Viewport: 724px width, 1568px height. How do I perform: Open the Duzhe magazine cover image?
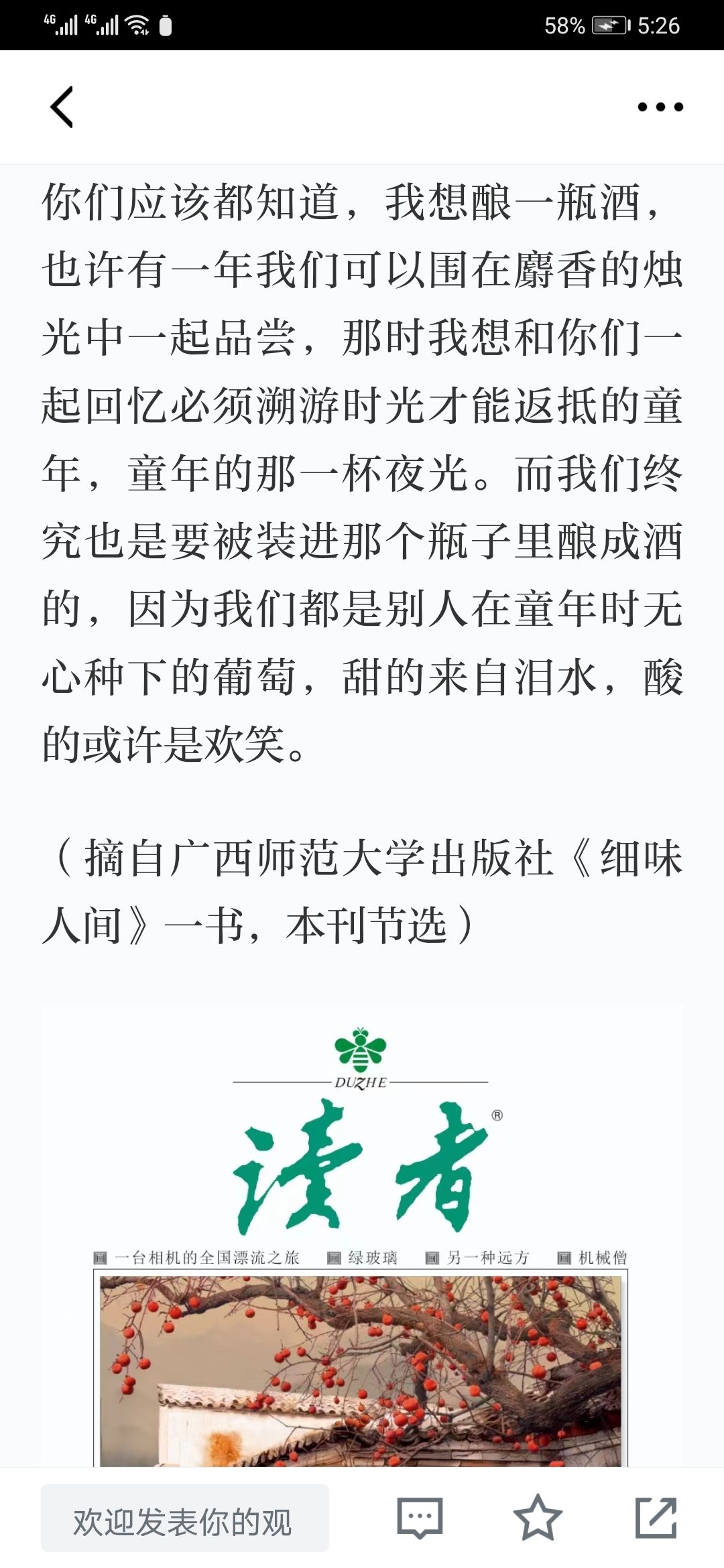coord(362,1236)
